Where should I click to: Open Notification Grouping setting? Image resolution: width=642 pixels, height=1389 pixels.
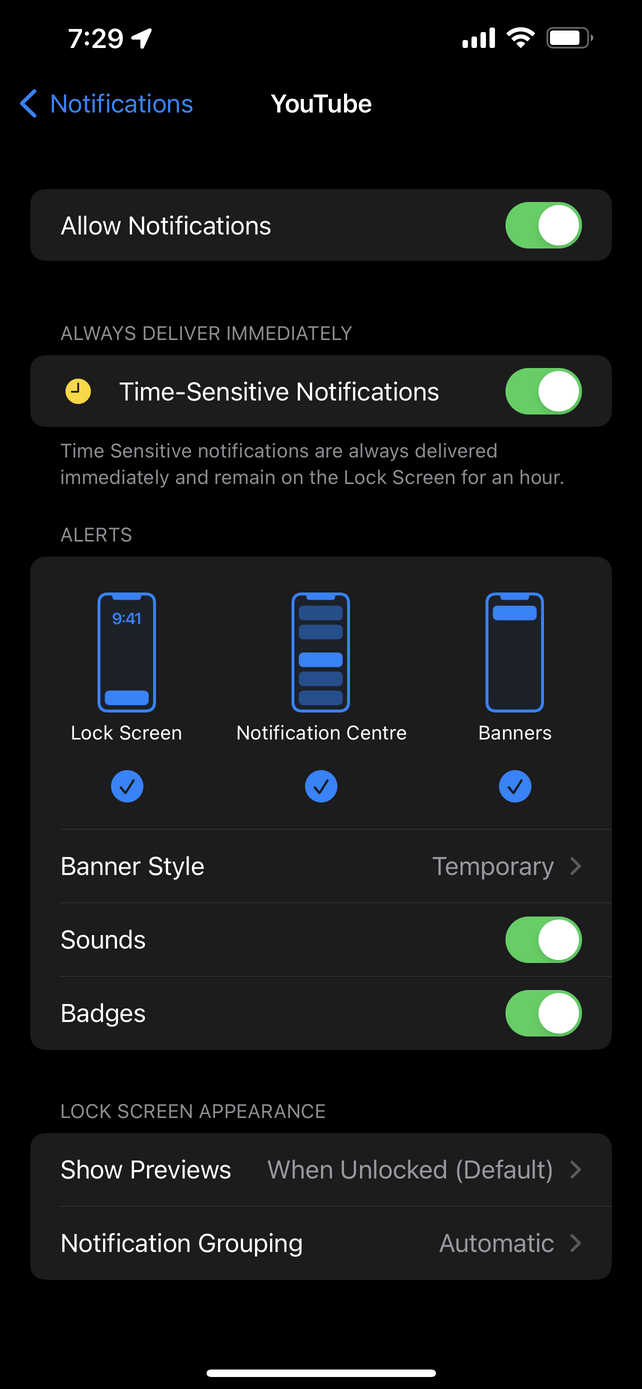[x=321, y=1244]
